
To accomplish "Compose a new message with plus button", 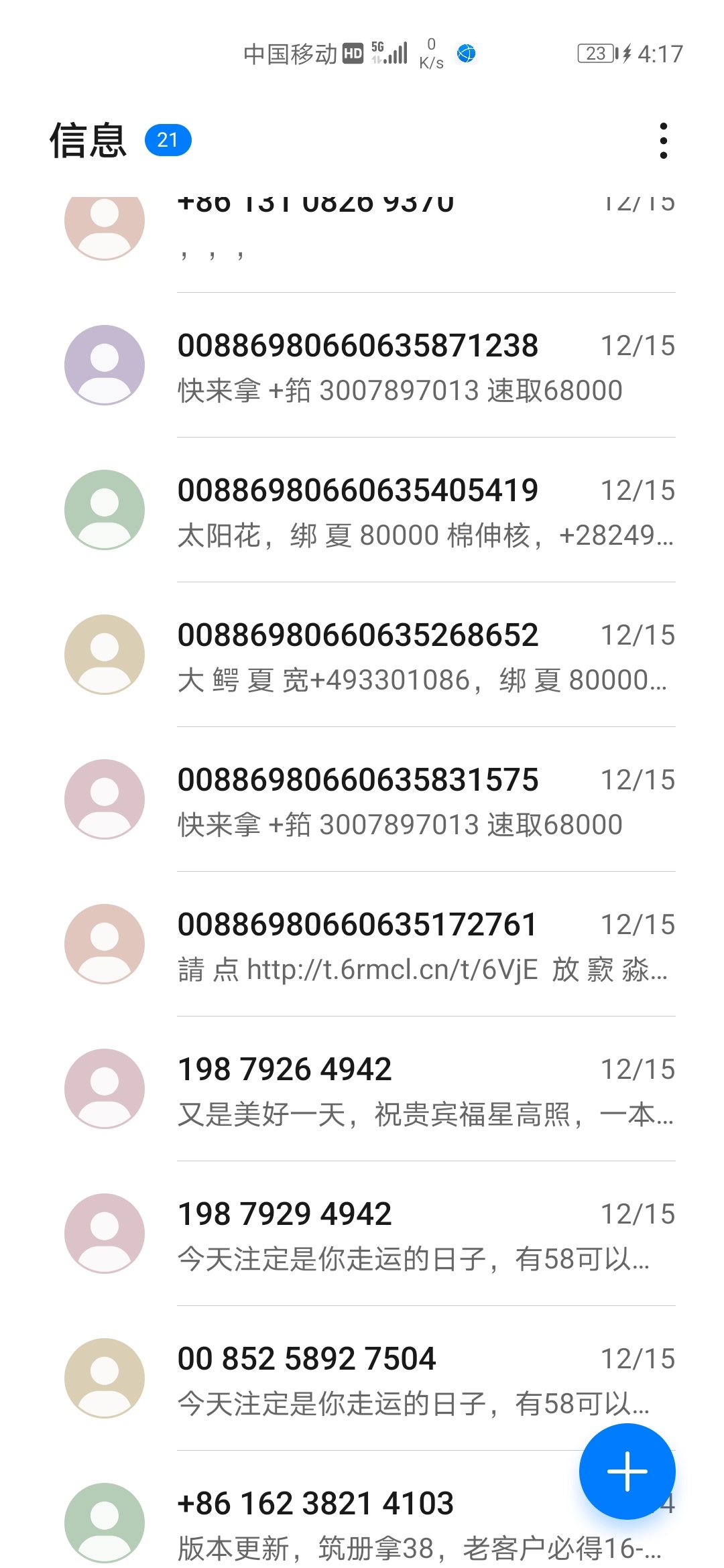I will [627, 1472].
